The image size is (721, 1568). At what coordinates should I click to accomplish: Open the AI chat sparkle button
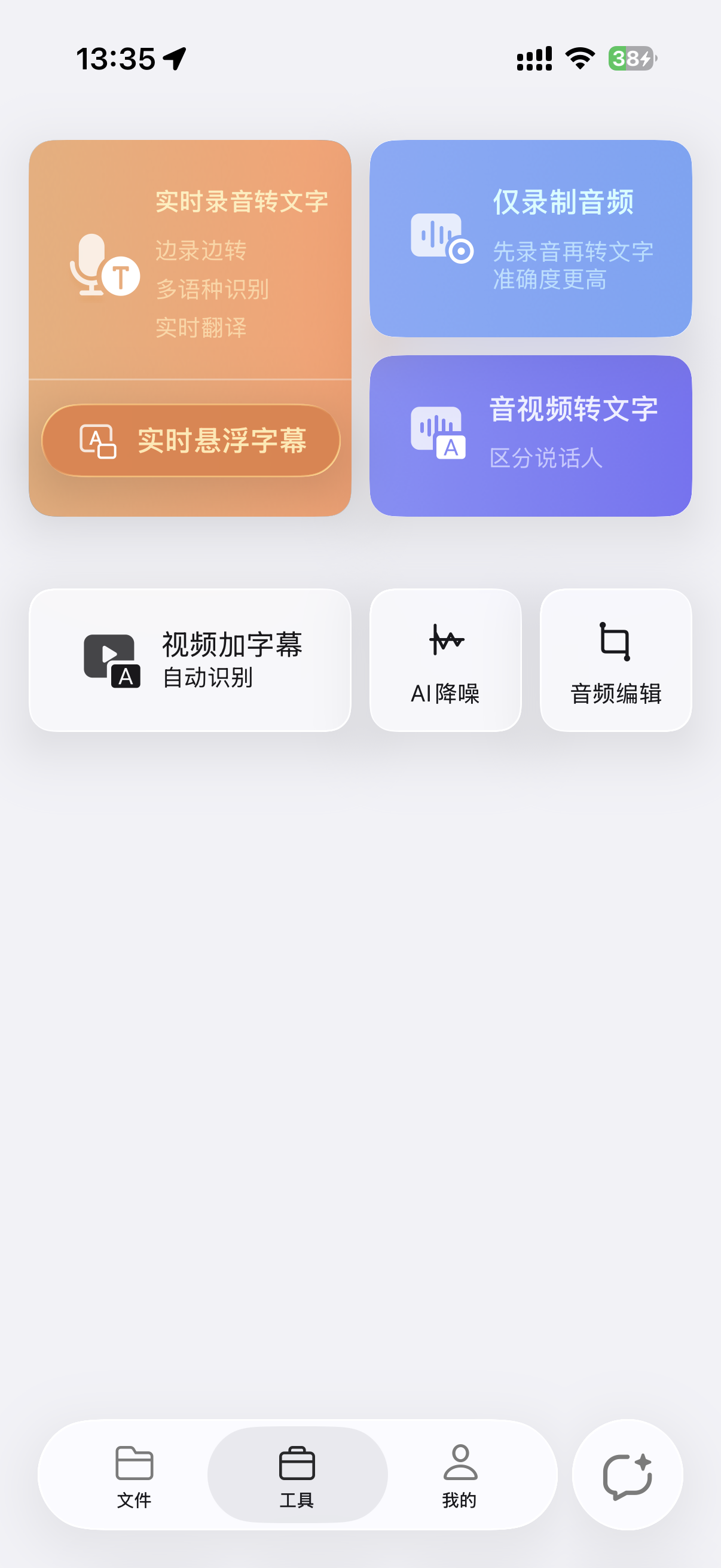click(627, 1474)
